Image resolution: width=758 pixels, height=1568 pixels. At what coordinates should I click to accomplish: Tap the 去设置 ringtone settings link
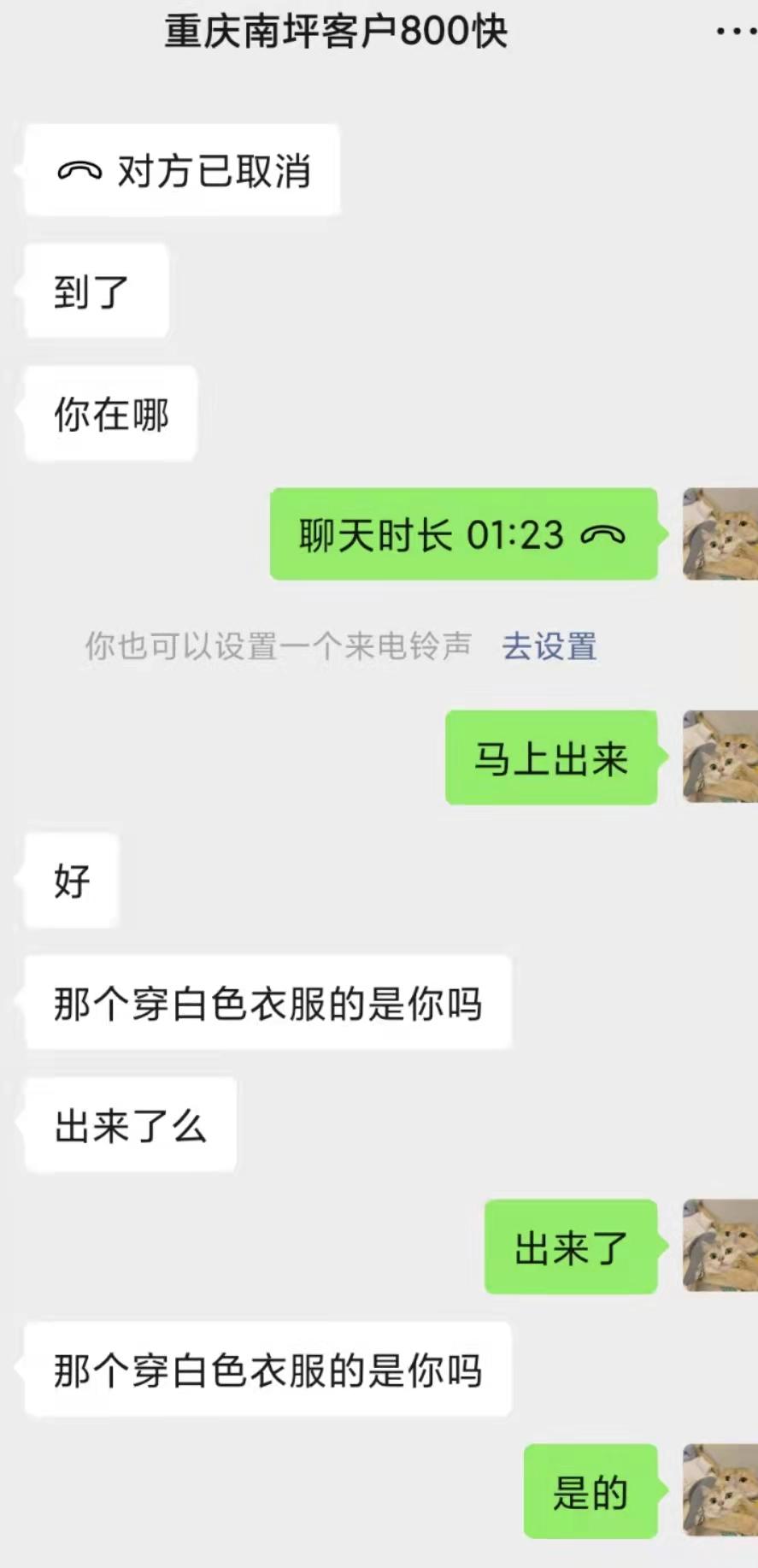pos(549,646)
